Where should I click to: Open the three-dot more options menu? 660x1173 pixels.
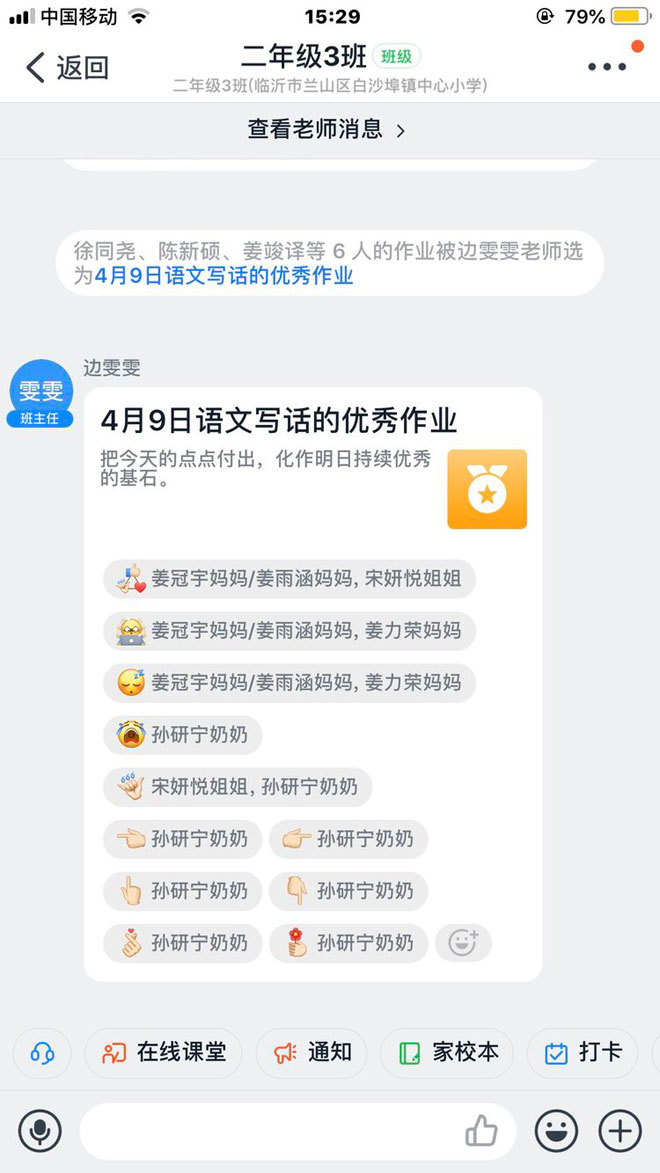(607, 67)
